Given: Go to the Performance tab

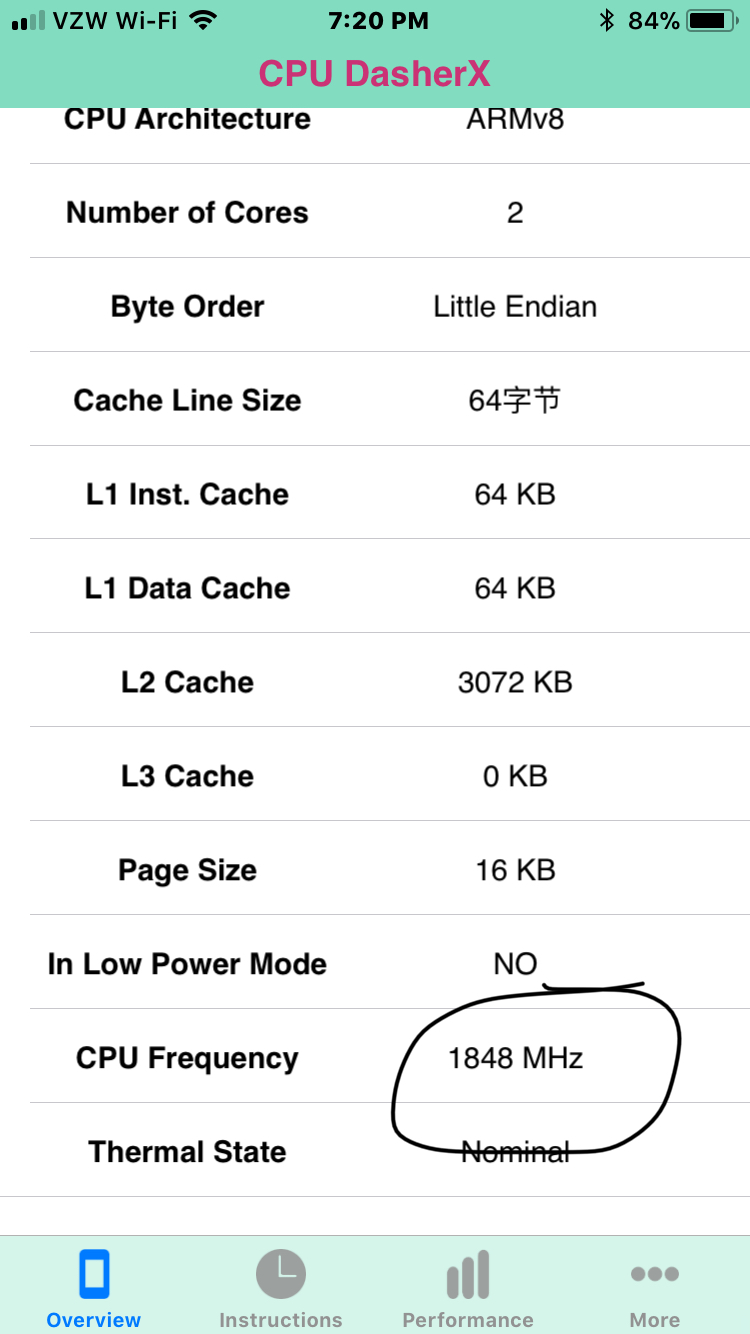Looking at the screenshot, I should [x=468, y=1287].
